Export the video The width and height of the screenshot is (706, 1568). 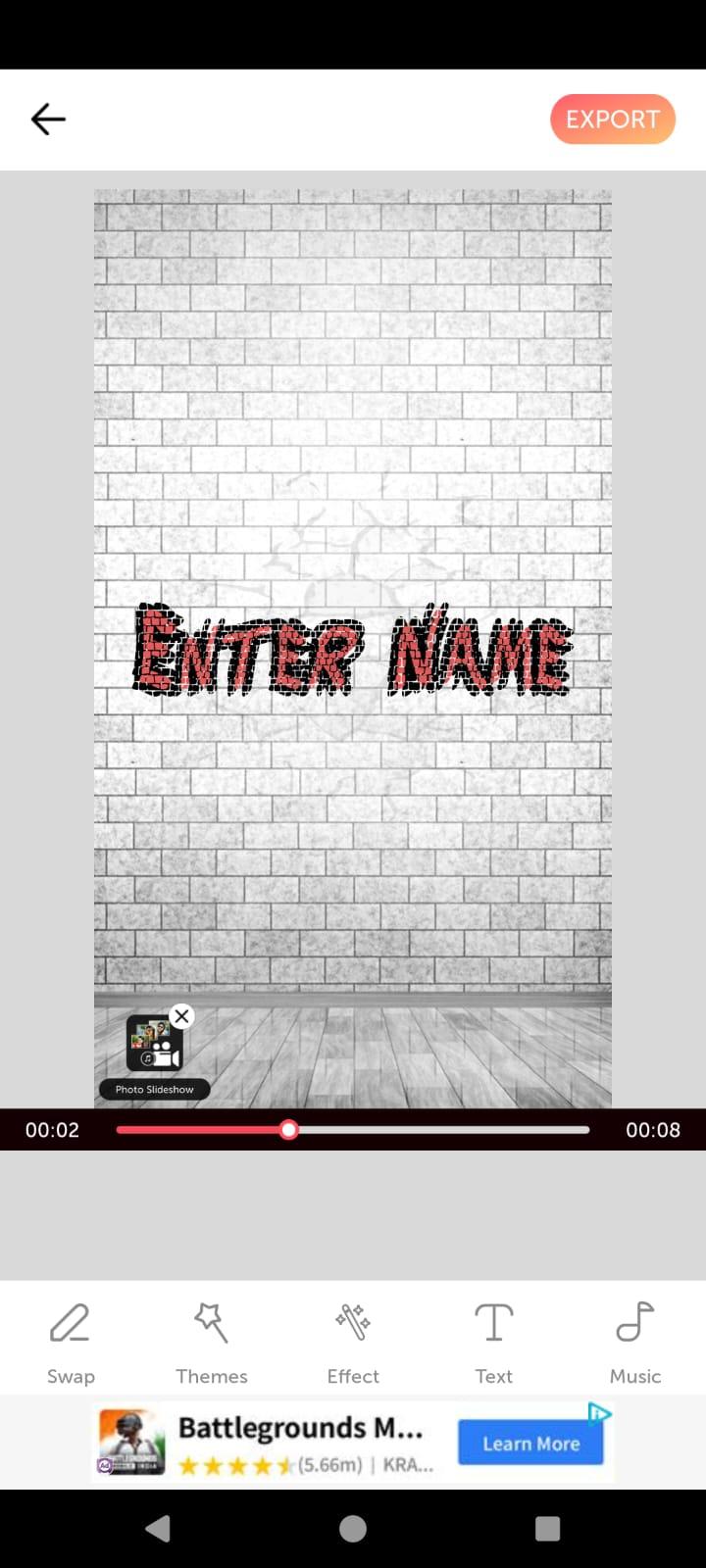[613, 120]
